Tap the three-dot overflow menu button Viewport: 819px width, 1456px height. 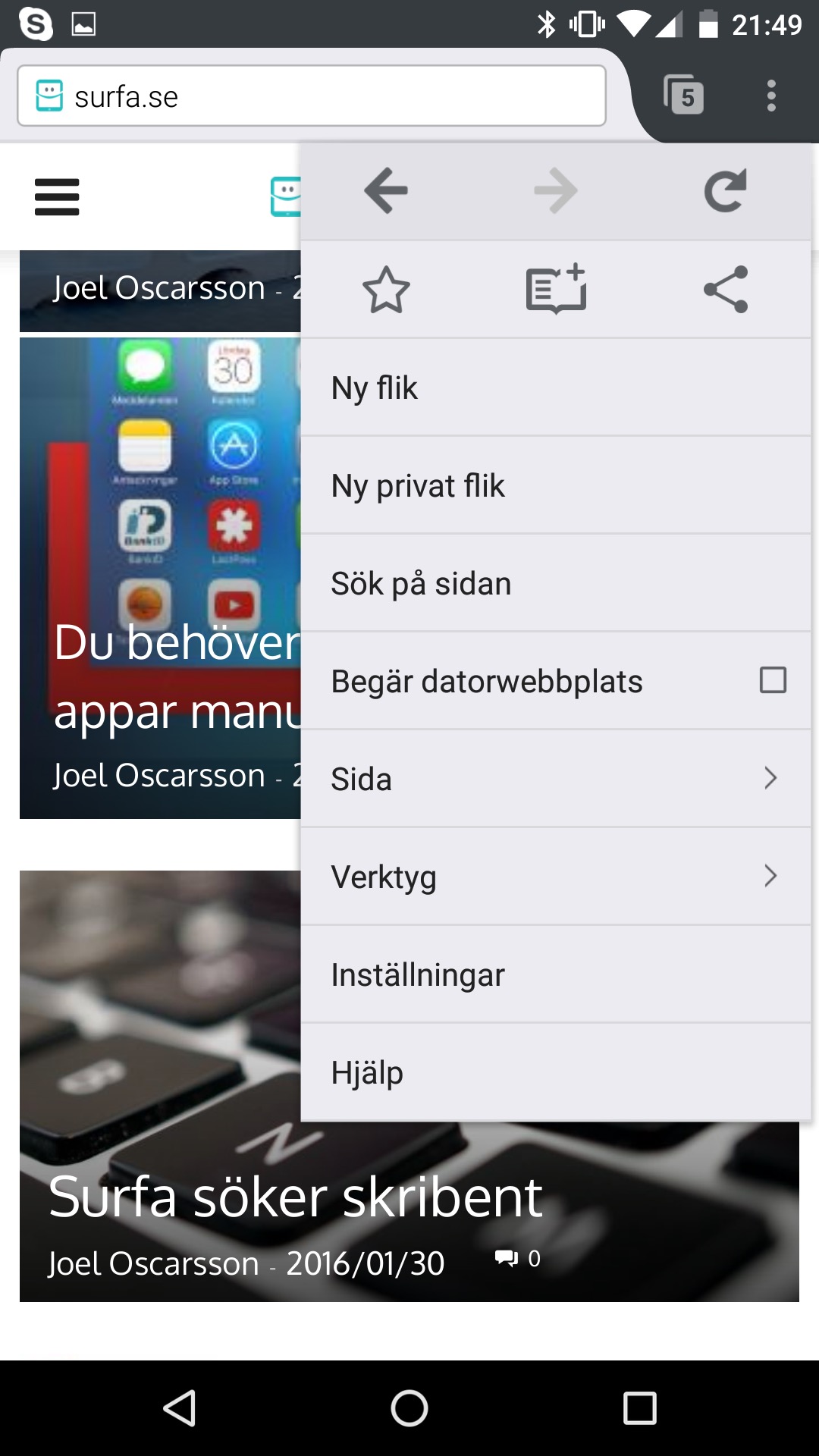771,96
